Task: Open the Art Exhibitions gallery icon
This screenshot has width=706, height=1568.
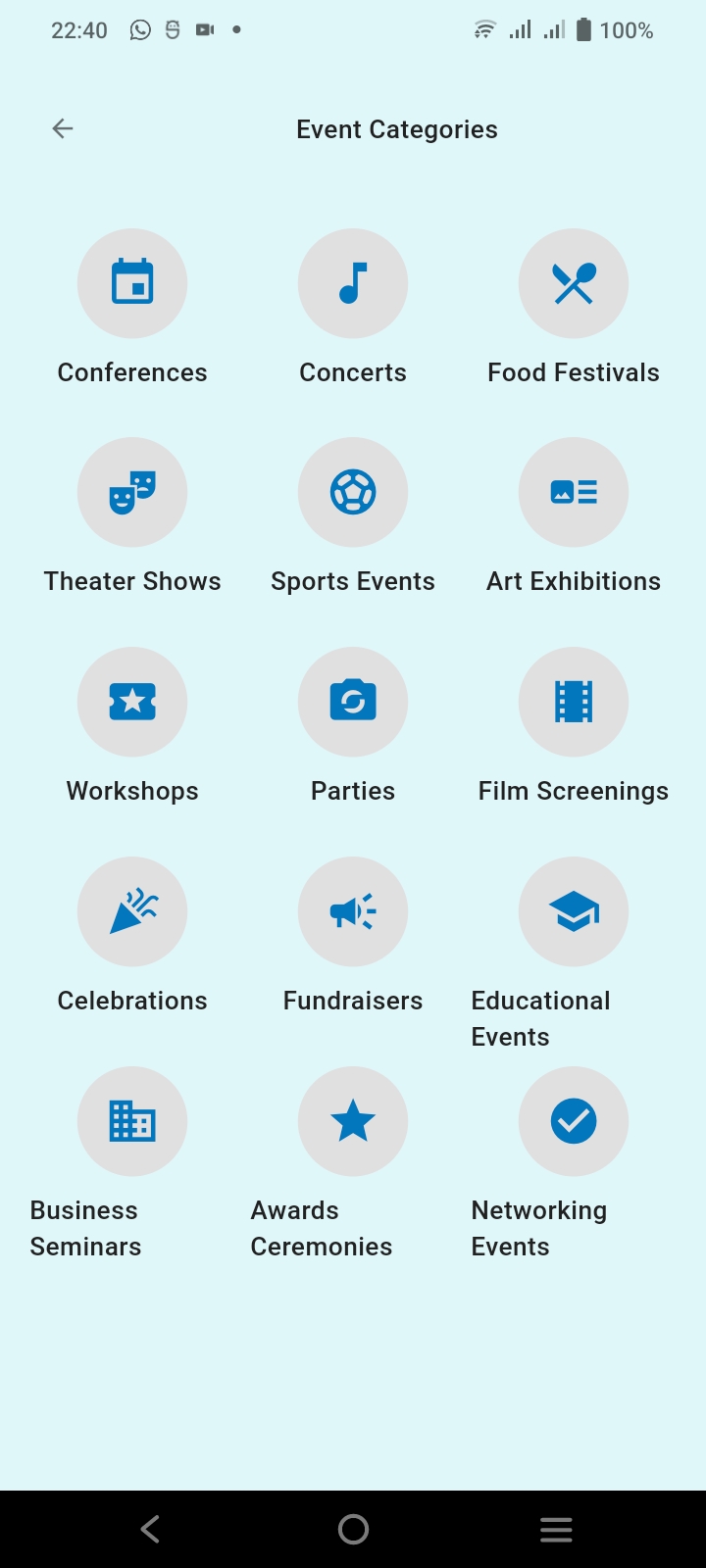Action: 574,492
